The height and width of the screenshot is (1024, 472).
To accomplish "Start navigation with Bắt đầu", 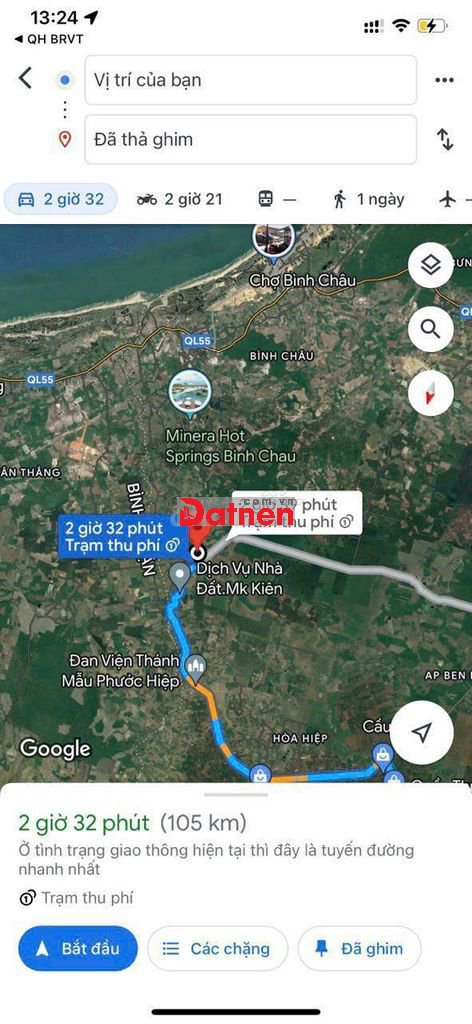I will pyautogui.click(x=78, y=948).
